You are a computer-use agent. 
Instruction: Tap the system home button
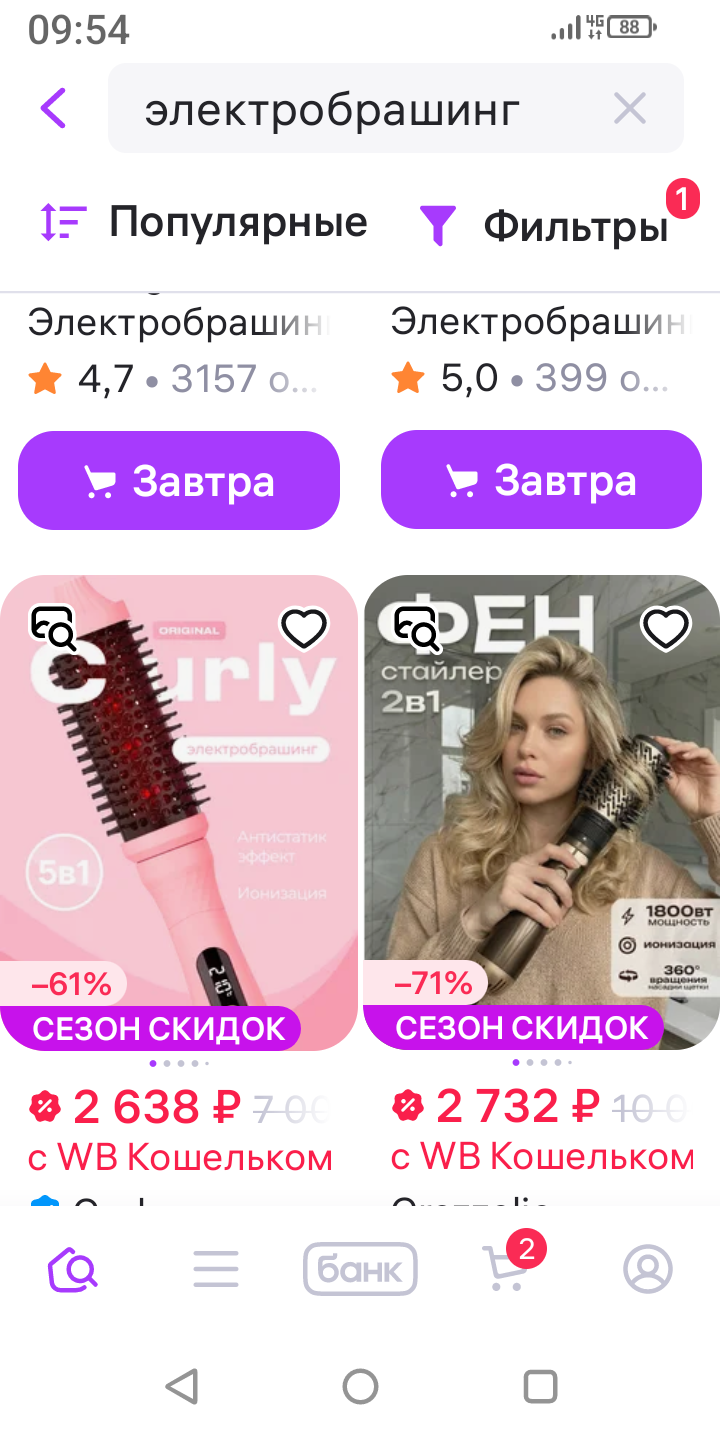360,1387
